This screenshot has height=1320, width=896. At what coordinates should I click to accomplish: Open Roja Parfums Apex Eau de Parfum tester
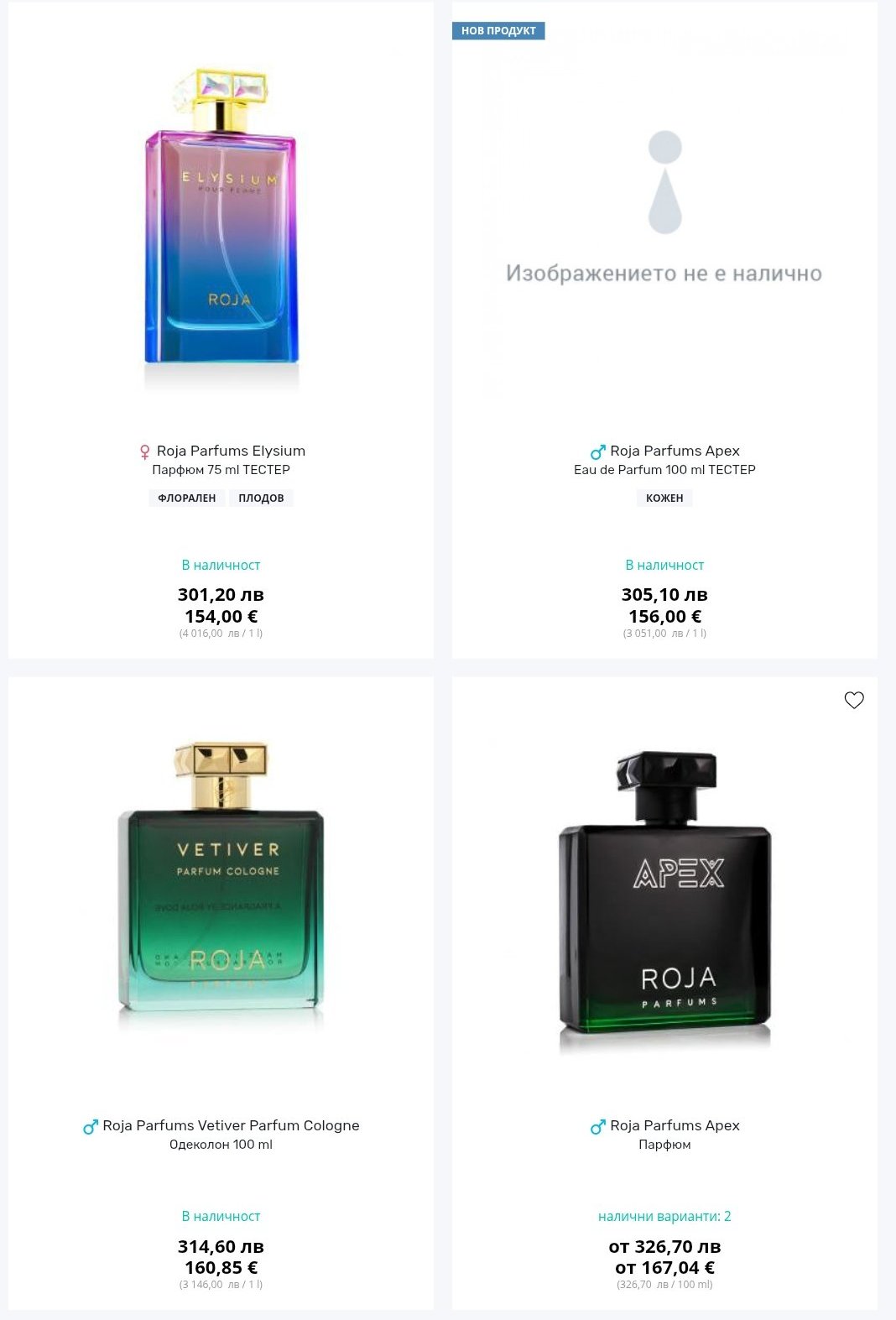(x=664, y=330)
